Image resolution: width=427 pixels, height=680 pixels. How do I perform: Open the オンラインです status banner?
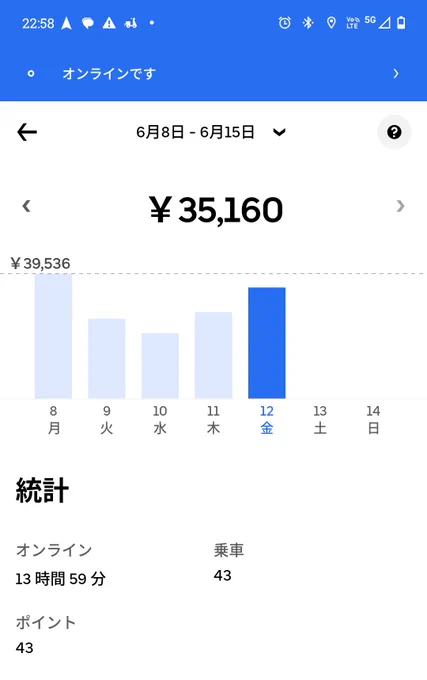coord(213,74)
